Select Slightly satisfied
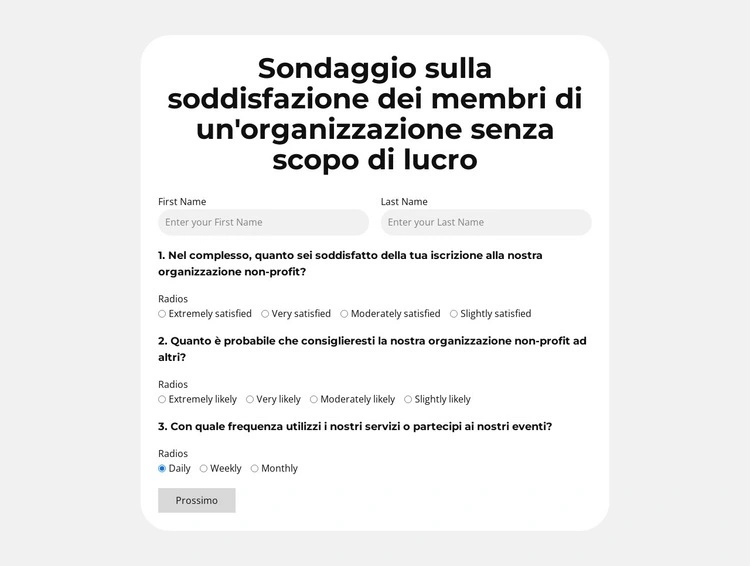The width and height of the screenshot is (750, 566). (453, 314)
